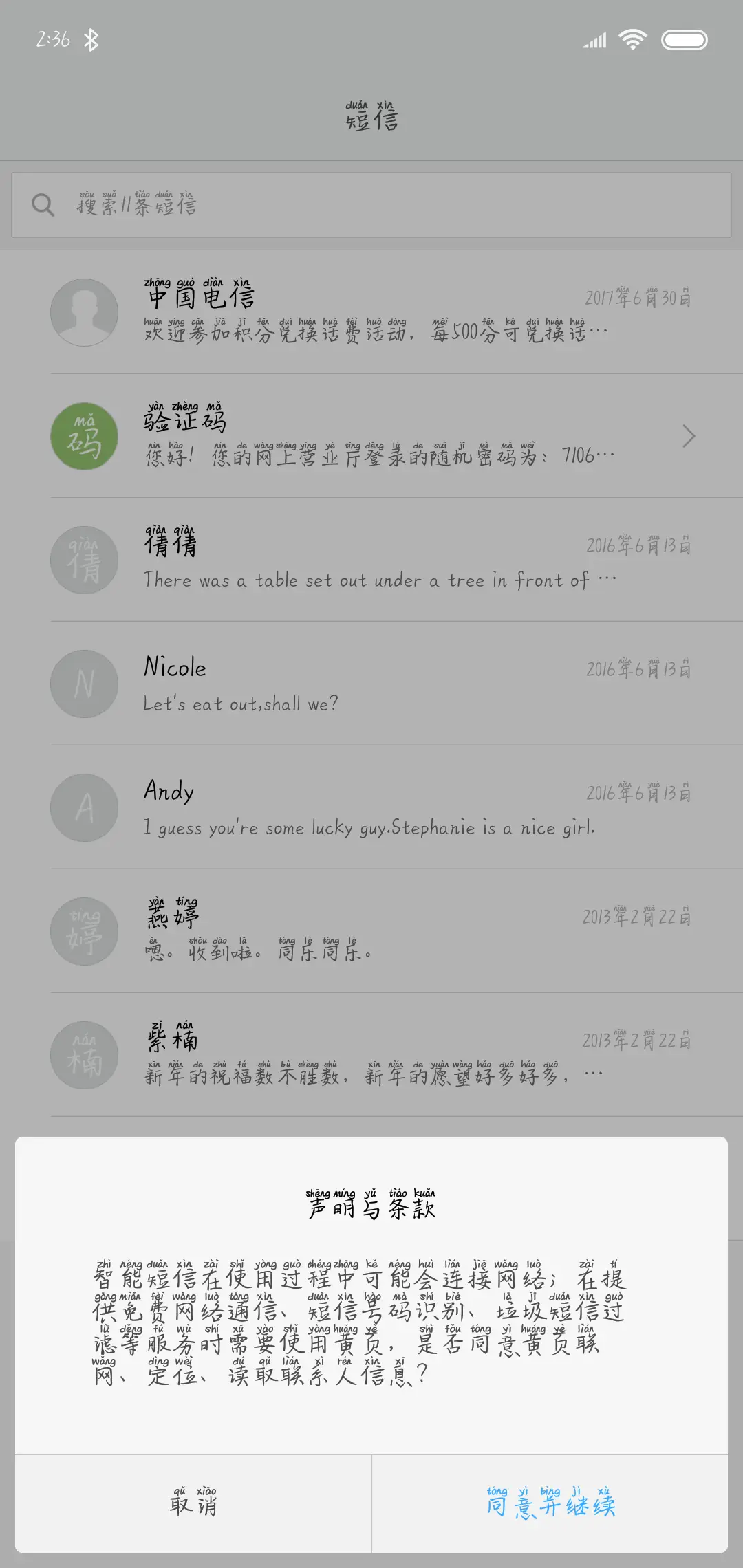The image size is (743, 1568).
Task: Tap the Wi-Fi icon in the status bar
Action: point(634,39)
